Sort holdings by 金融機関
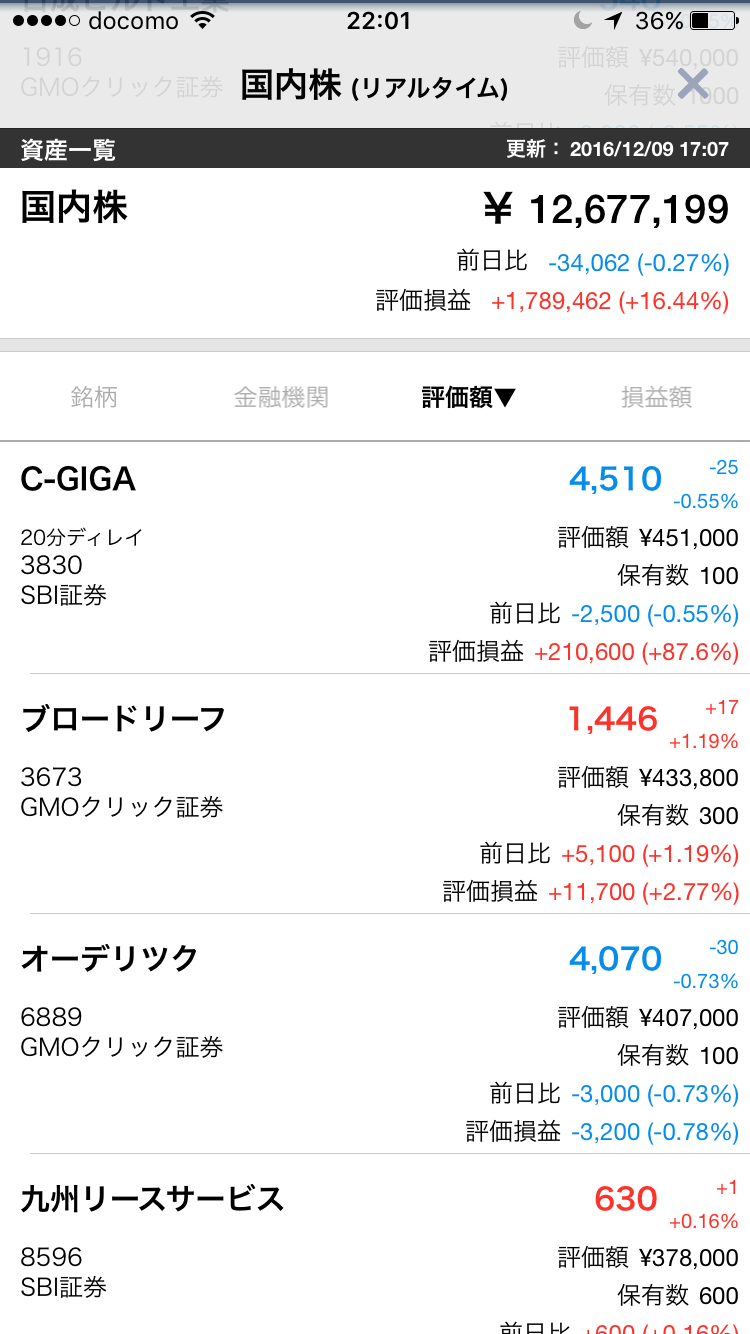This screenshot has height=1334, width=750. 281,398
